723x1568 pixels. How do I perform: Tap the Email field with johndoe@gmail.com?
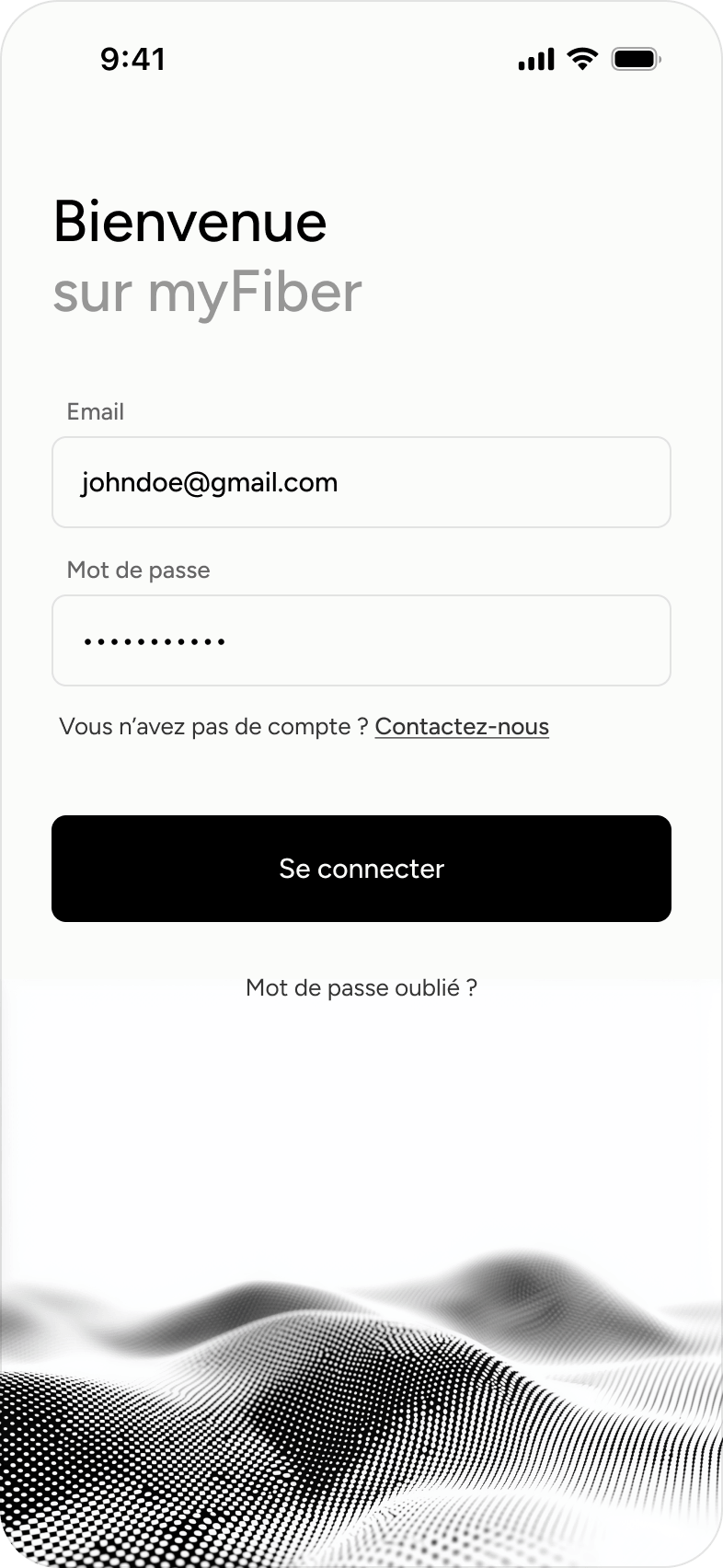pyautogui.click(x=361, y=482)
